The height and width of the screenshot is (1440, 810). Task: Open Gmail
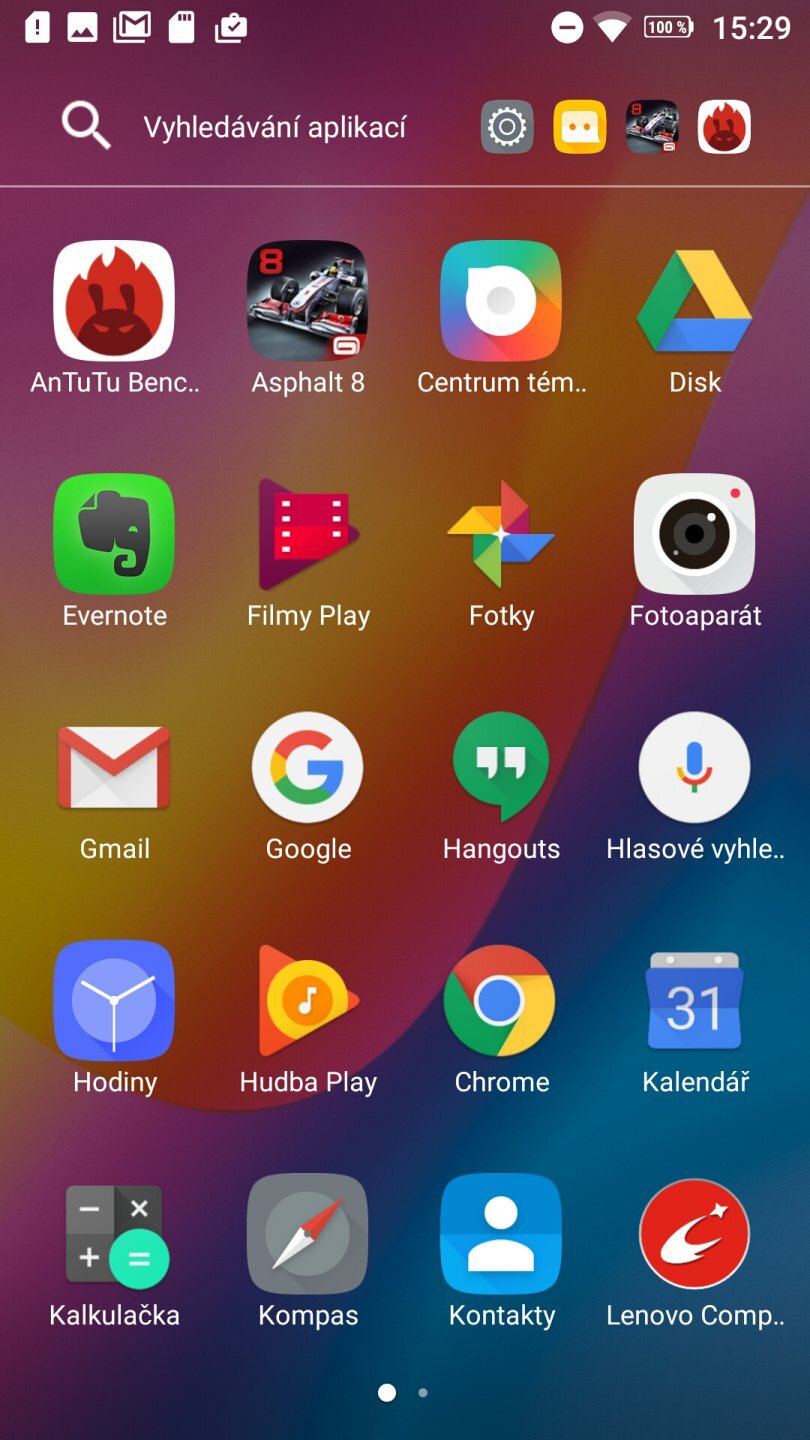[114, 767]
